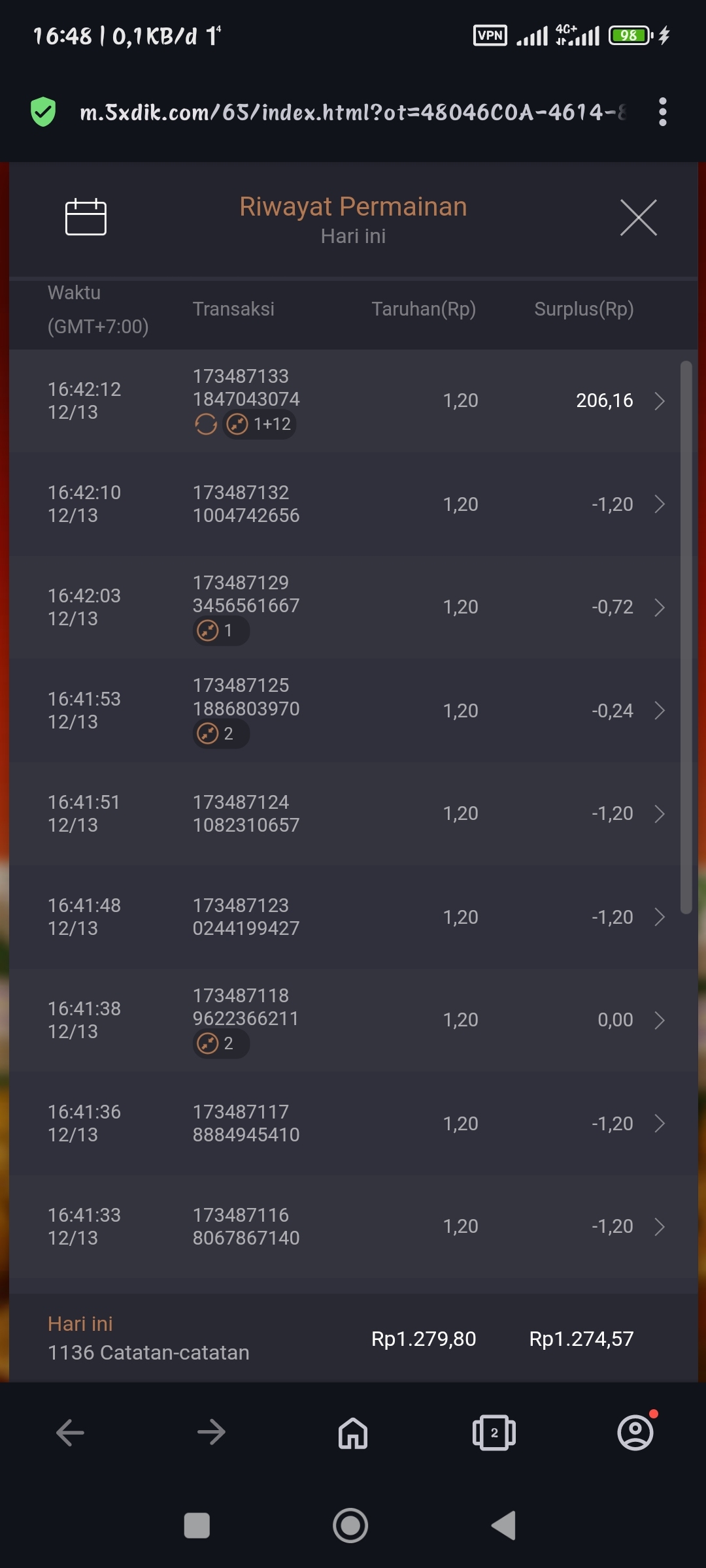This screenshot has height=1568, width=706.
Task: Show details of the 16:41:38 bet
Action: pyautogui.click(x=660, y=1020)
